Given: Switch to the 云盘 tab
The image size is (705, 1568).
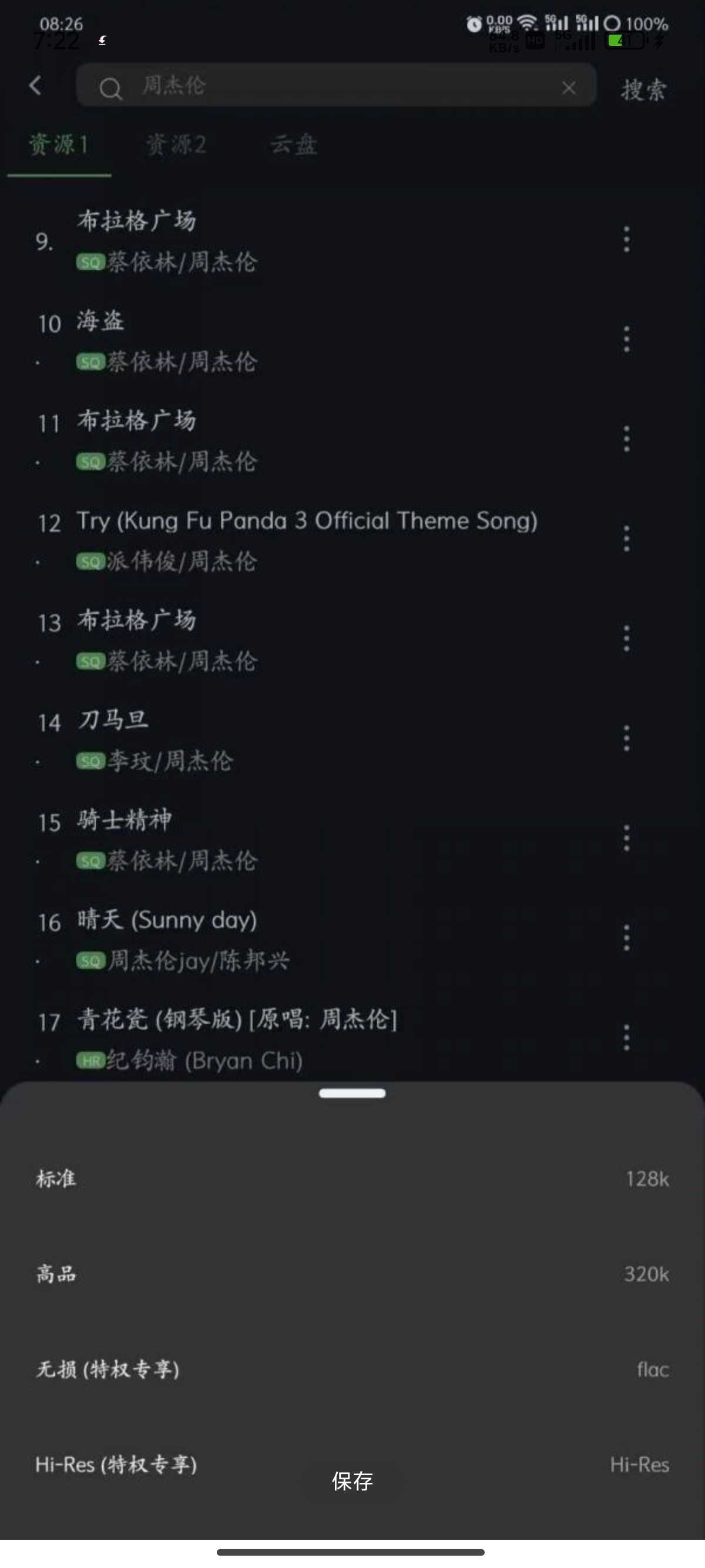Looking at the screenshot, I should (x=293, y=145).
